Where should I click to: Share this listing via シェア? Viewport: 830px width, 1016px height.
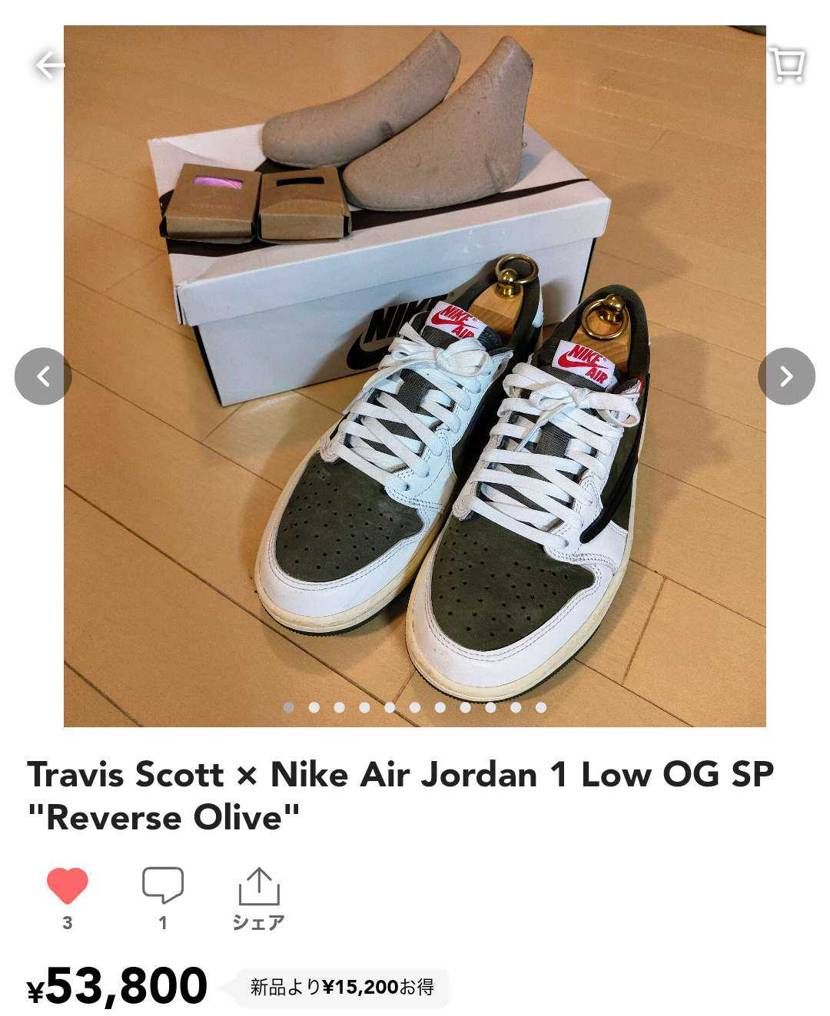pyautogui.click(x=258, y=897)
